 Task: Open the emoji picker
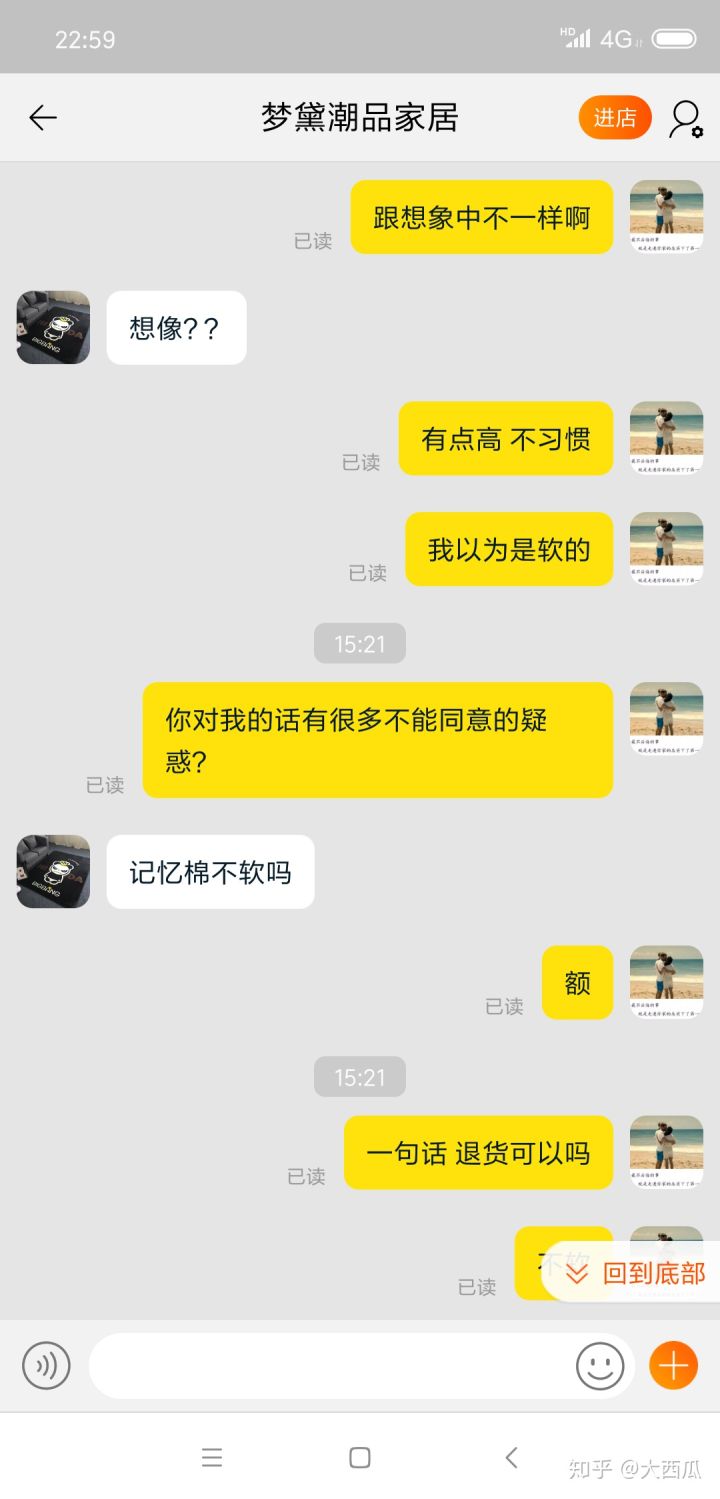(x=599, y=1365)
